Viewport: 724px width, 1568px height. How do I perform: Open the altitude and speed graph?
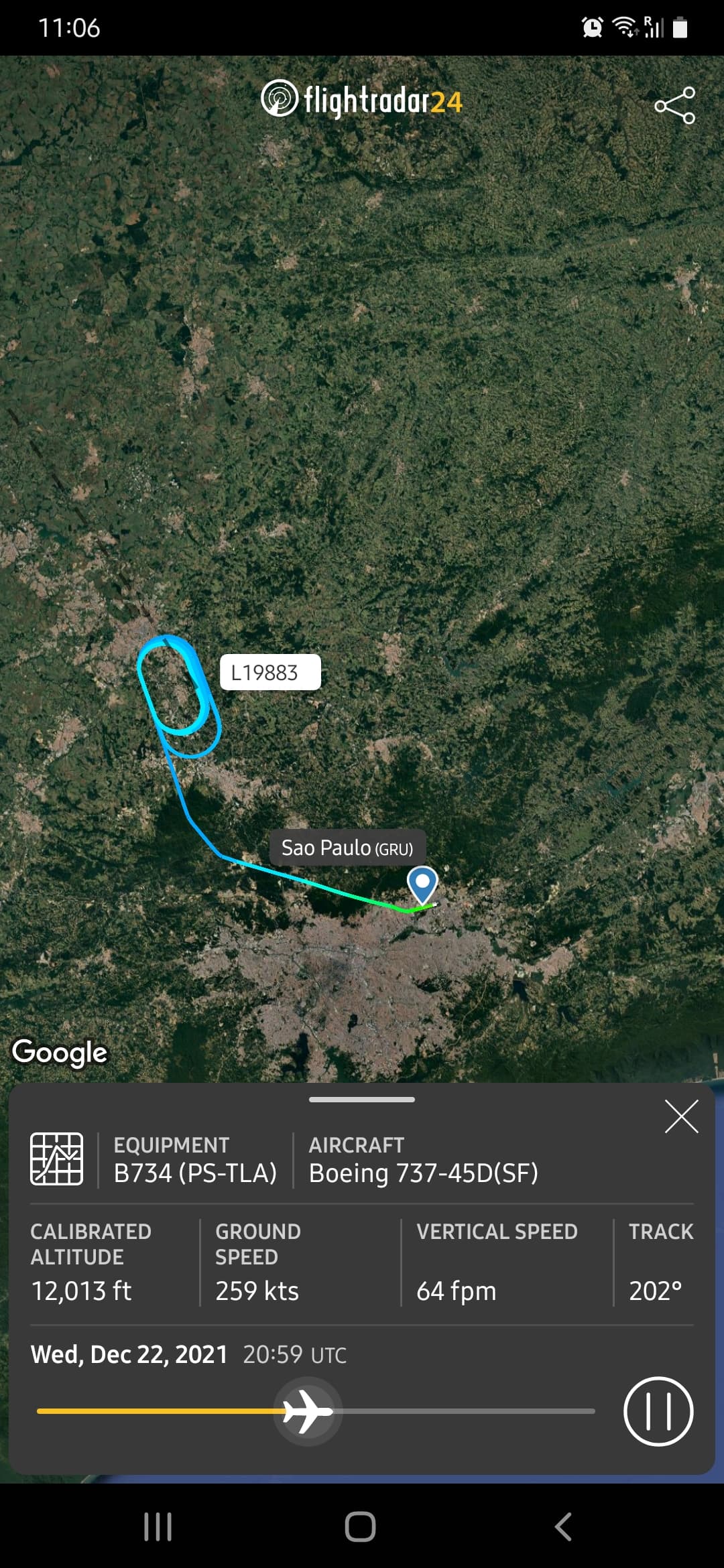[x=57, y=1159]
